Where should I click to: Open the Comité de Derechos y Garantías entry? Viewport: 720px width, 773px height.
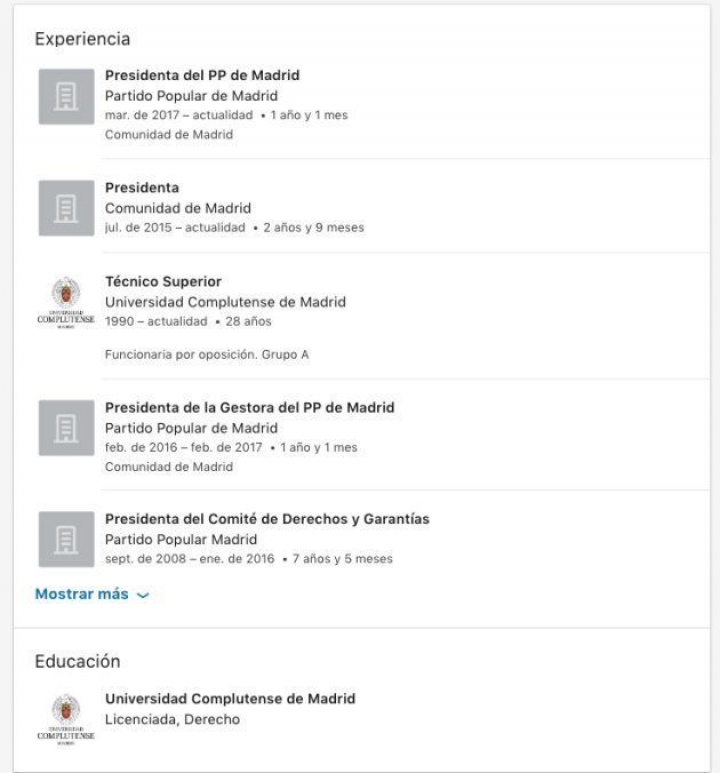(267, 520)
